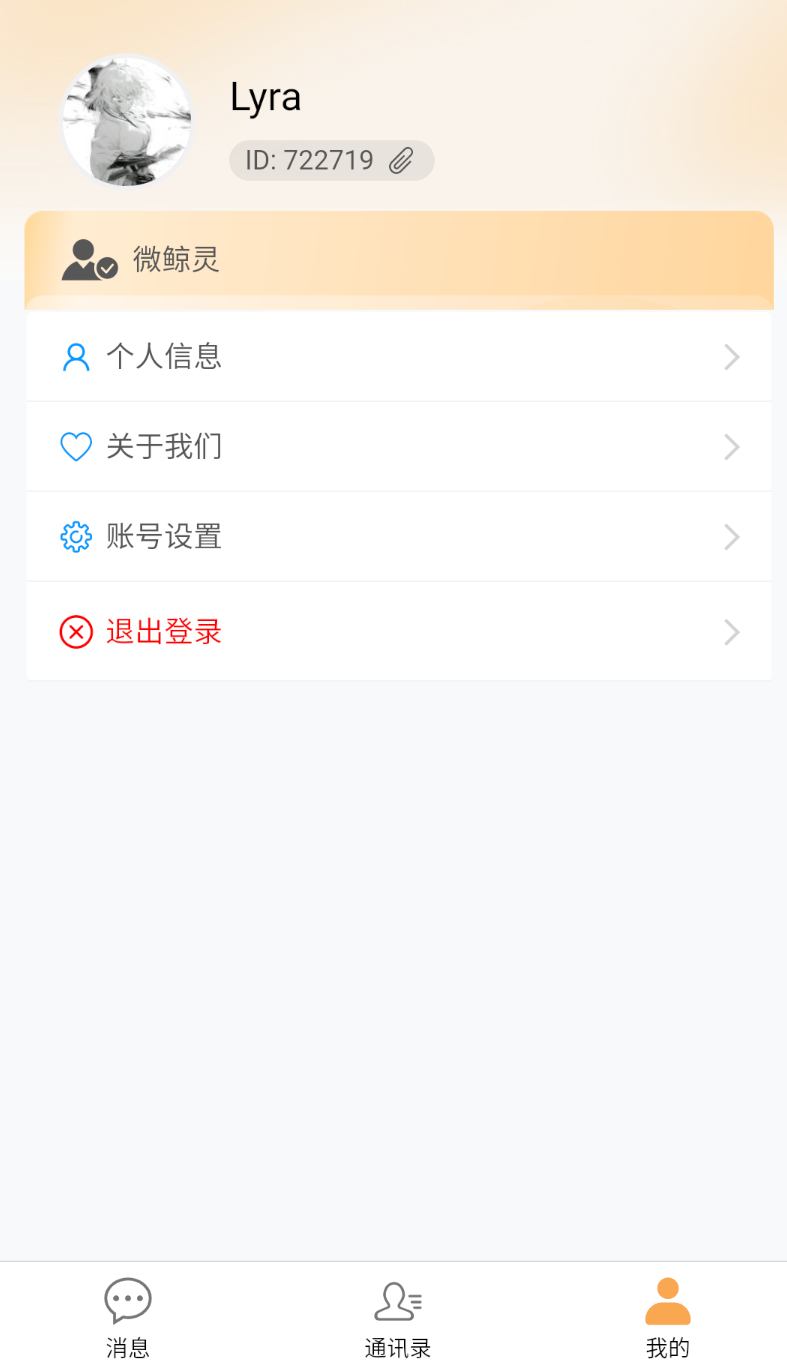
Task: Copy the ID using the paperclip icon
Action: click(401, 160)
